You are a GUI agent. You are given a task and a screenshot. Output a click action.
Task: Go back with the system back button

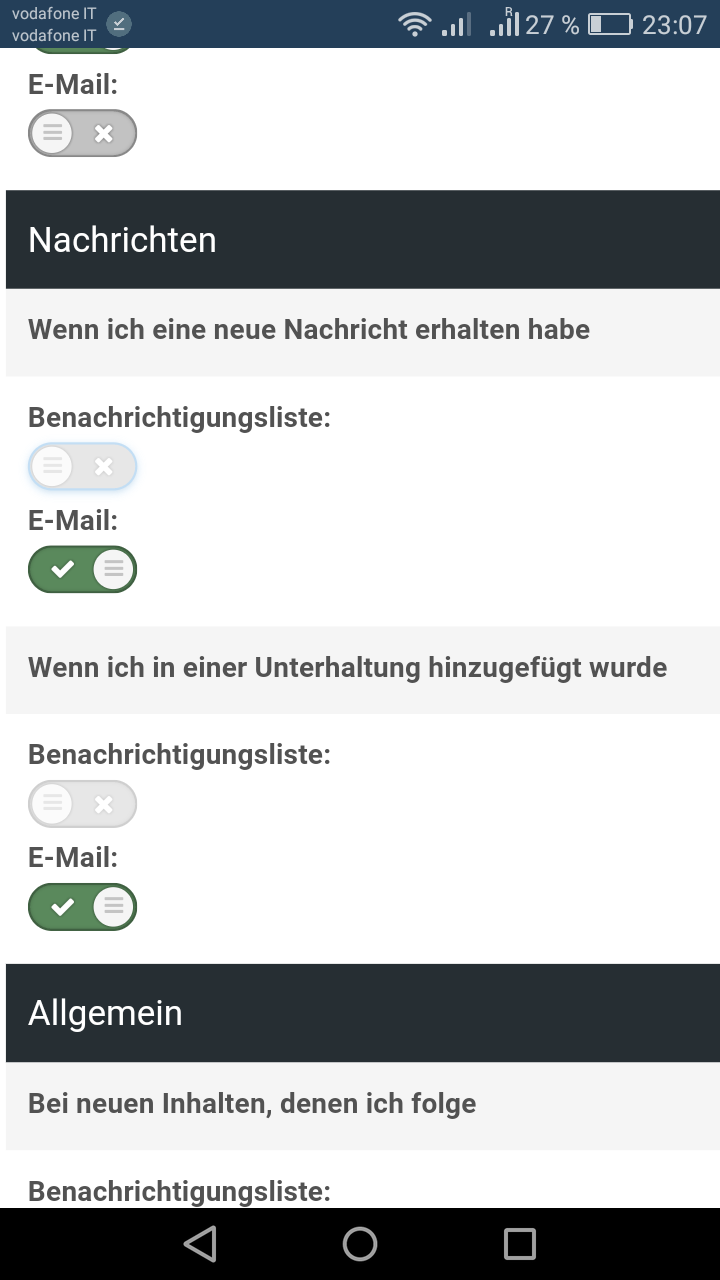pyautogui.click(x=200, y=1244)
